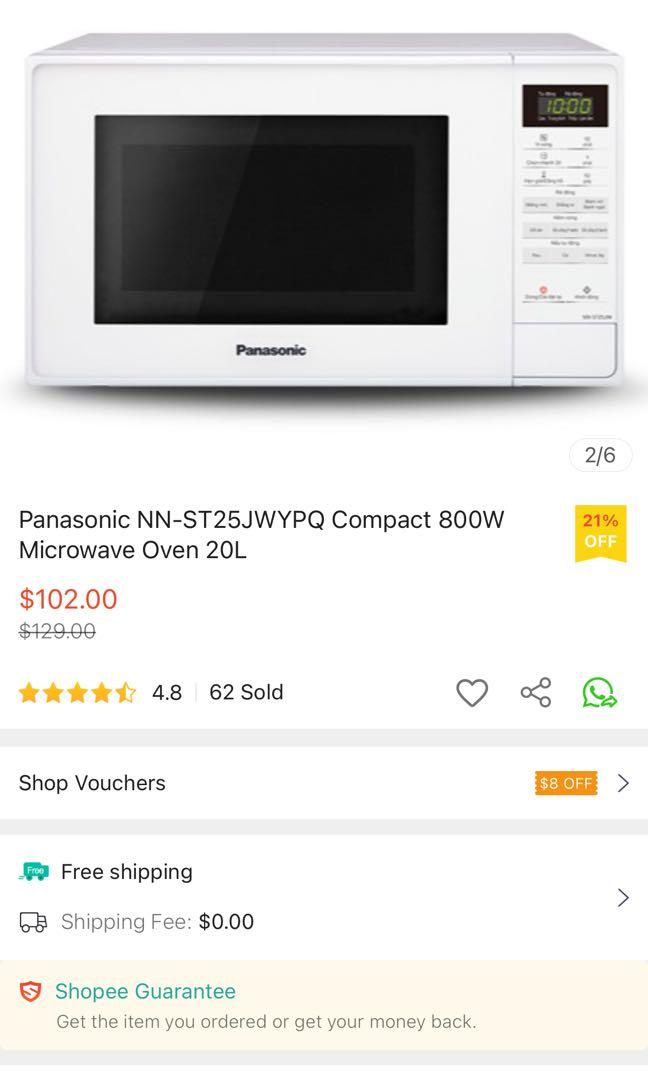Screen dimensions: 648x1080
Task: Open the microwave product image
Action: point(324,215)
